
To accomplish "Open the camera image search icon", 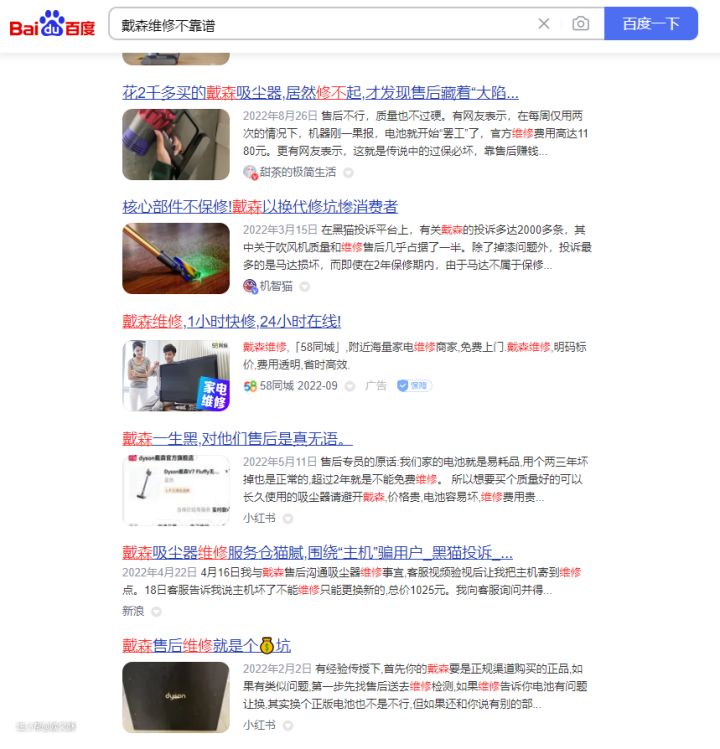I will (x=581, y=24).
